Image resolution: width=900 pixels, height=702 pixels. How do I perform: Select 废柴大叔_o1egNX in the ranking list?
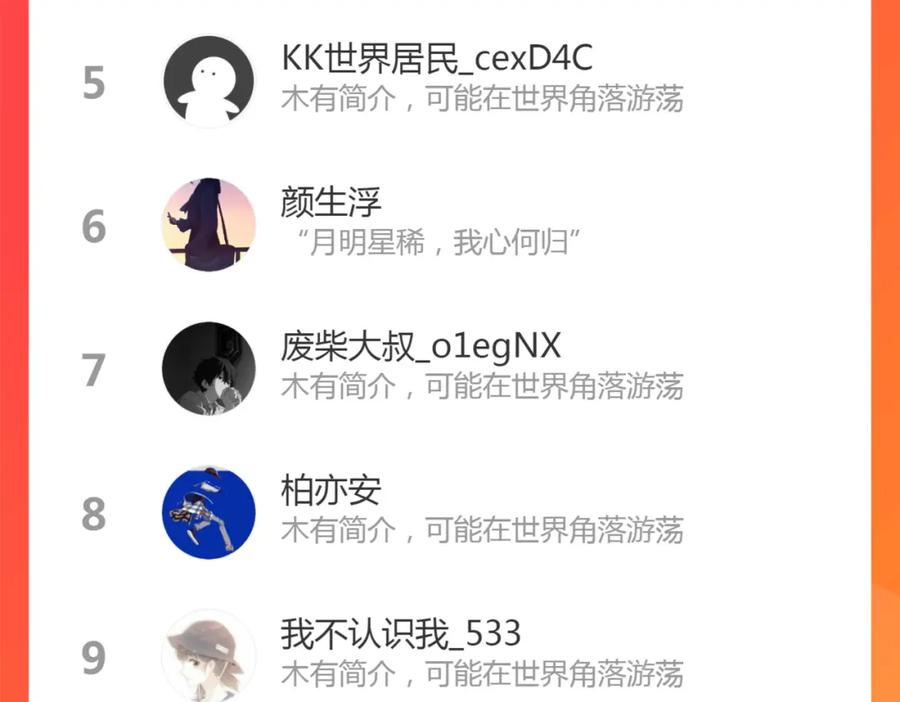pyautogui.click(x=450, y=369)
